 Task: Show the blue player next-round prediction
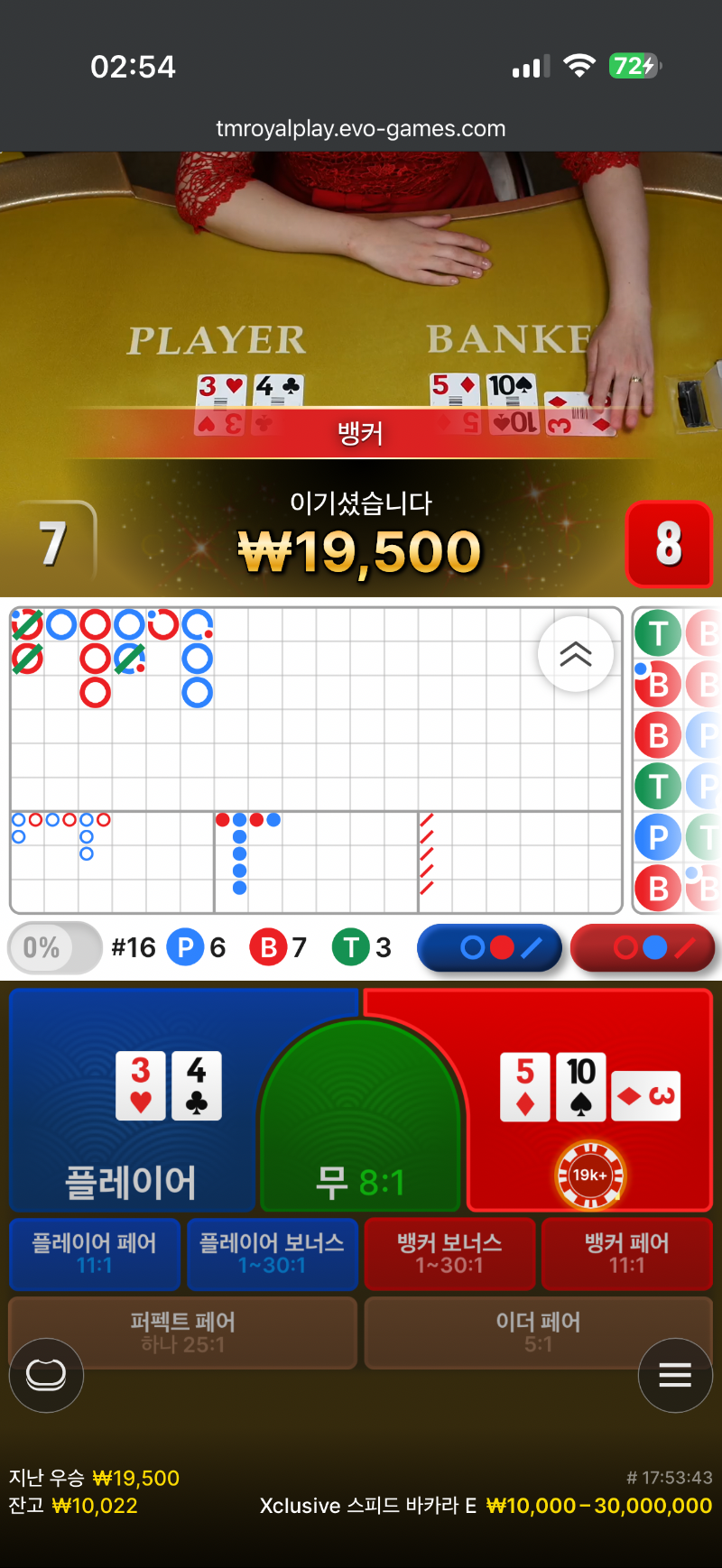[x=489, y=947]
